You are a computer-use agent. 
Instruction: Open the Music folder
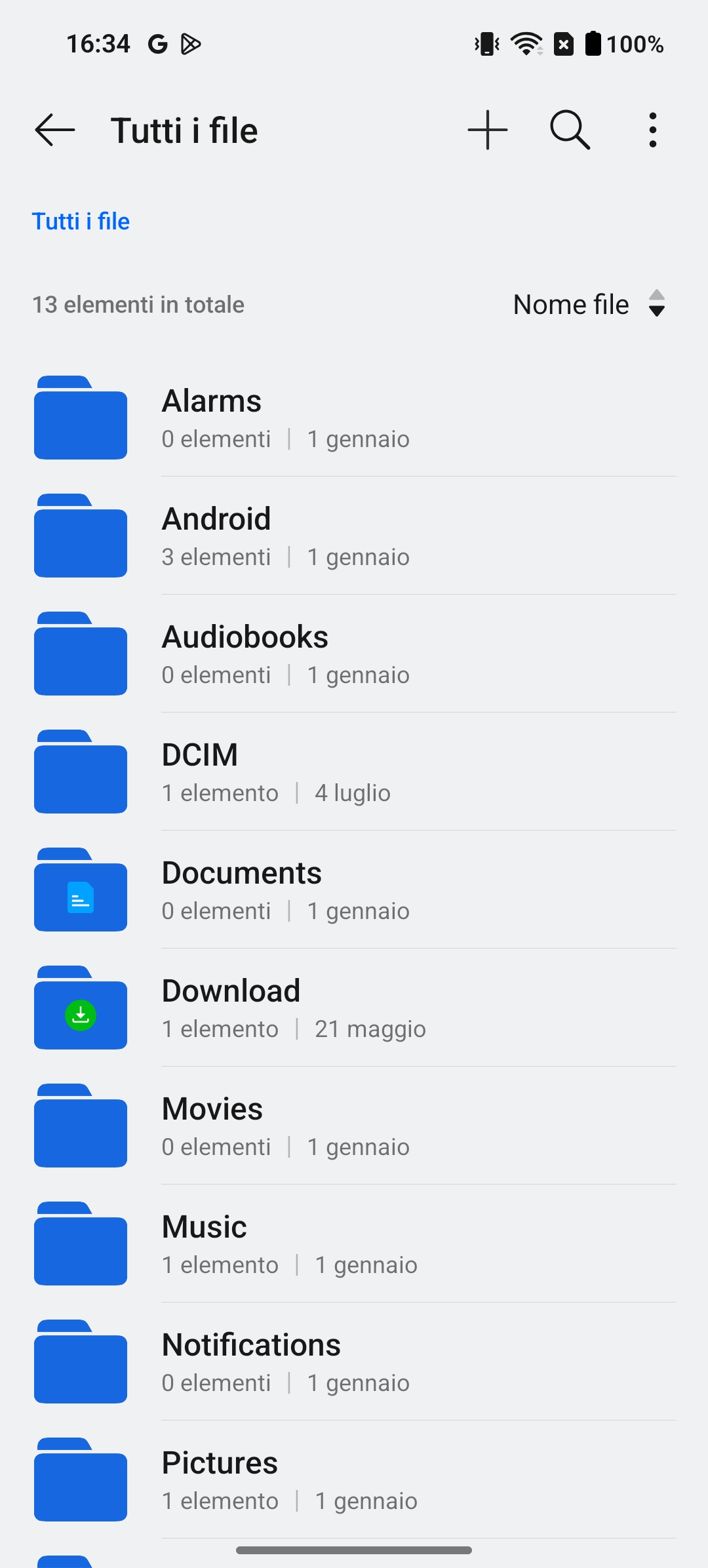coord(354,1244)
